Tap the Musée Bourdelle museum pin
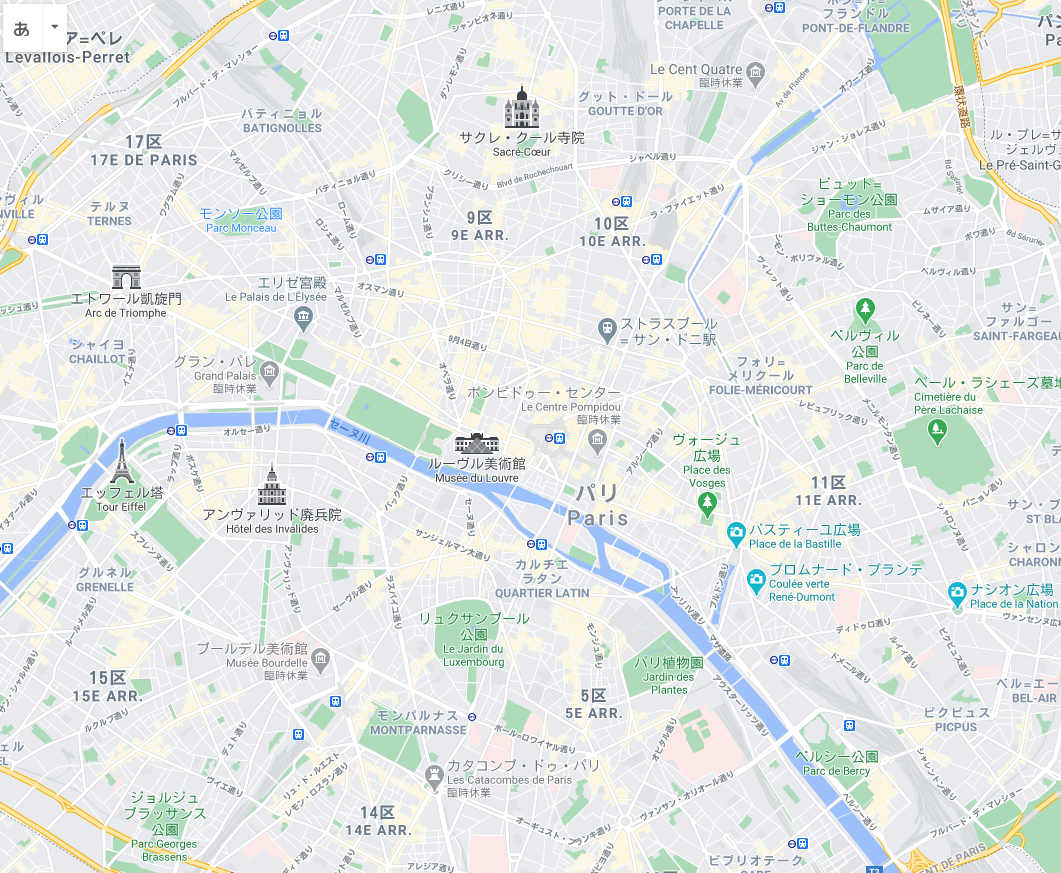This screenshot has width=1061, height=873. point(320,657)
